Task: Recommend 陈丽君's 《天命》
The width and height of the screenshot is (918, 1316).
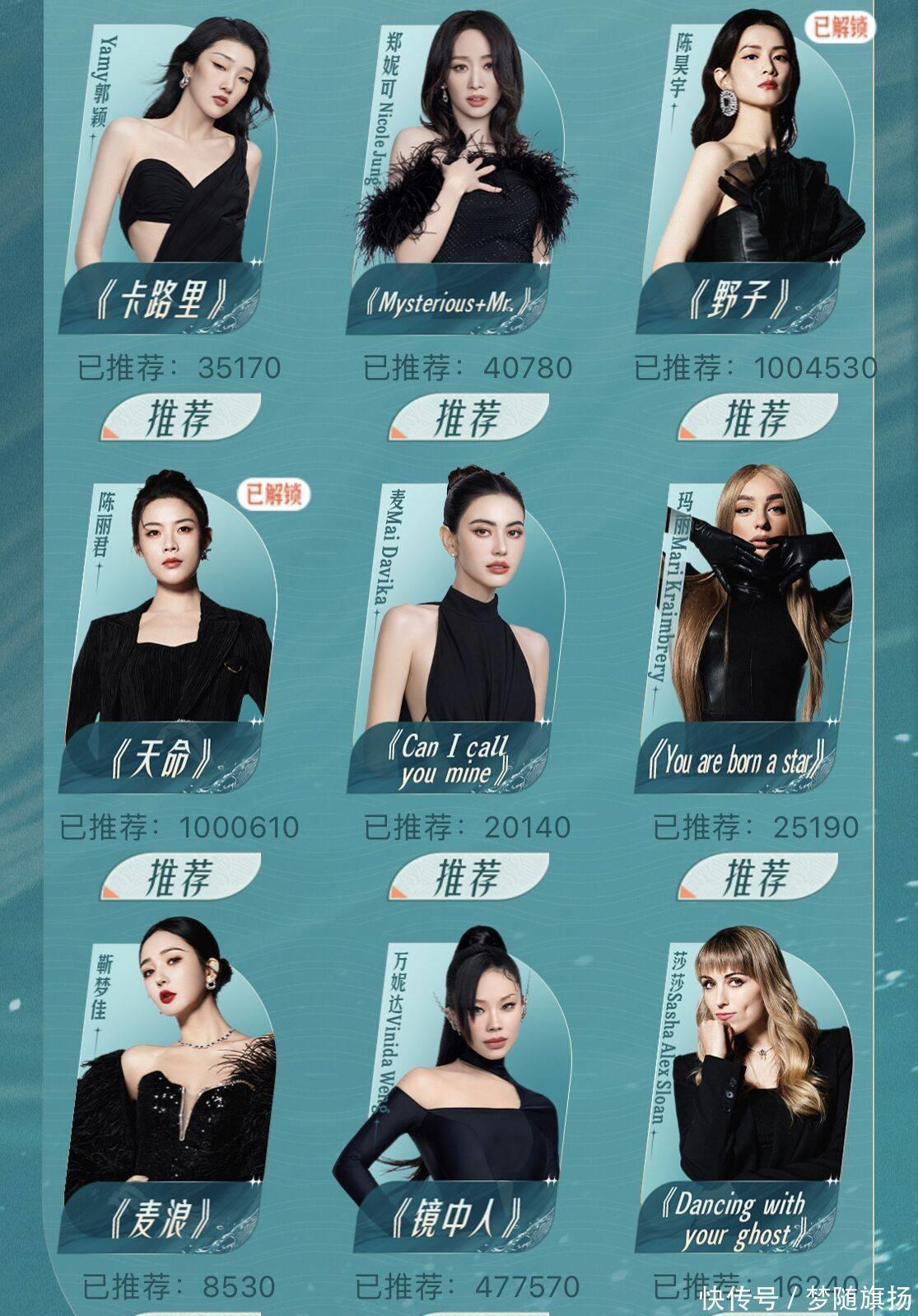Action: coord(179,876)
